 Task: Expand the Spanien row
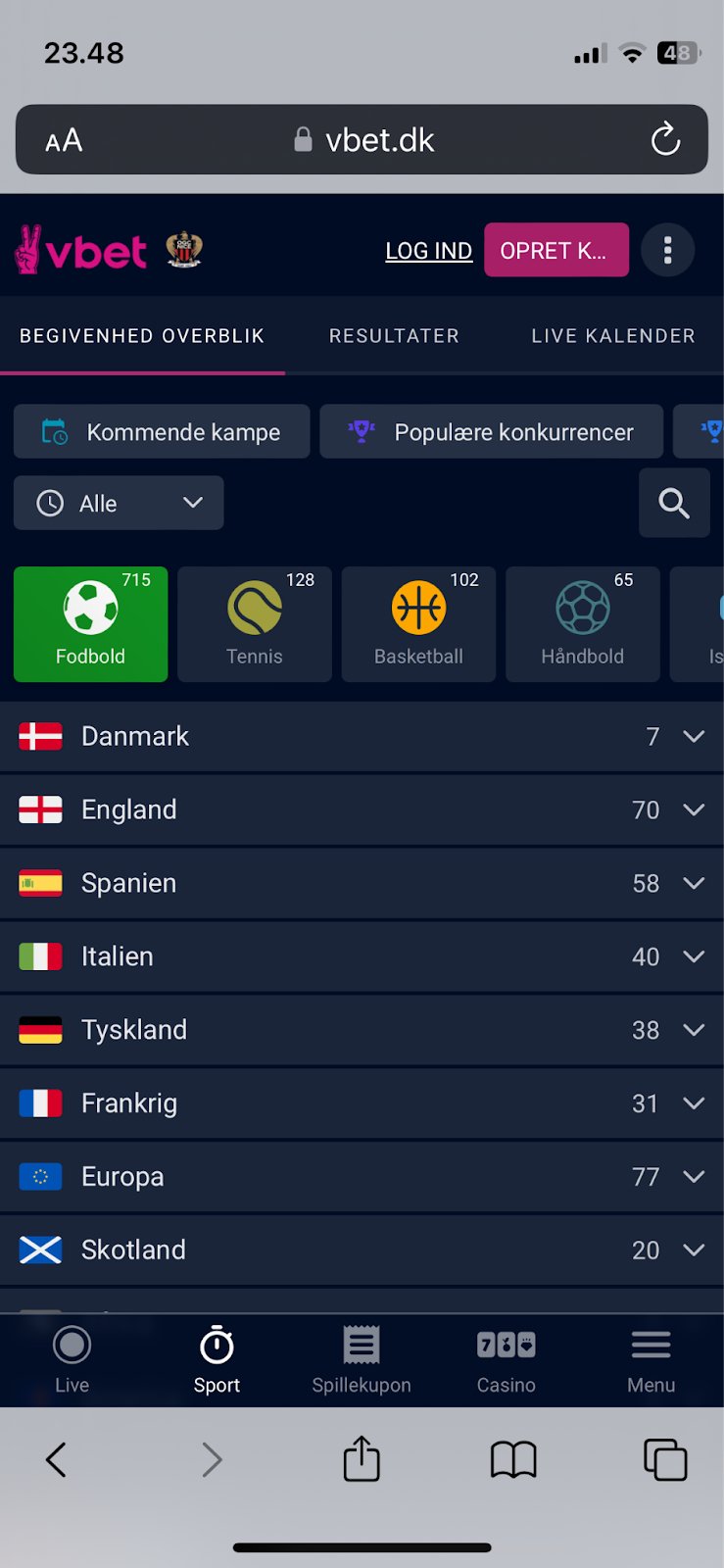(362, 883)
